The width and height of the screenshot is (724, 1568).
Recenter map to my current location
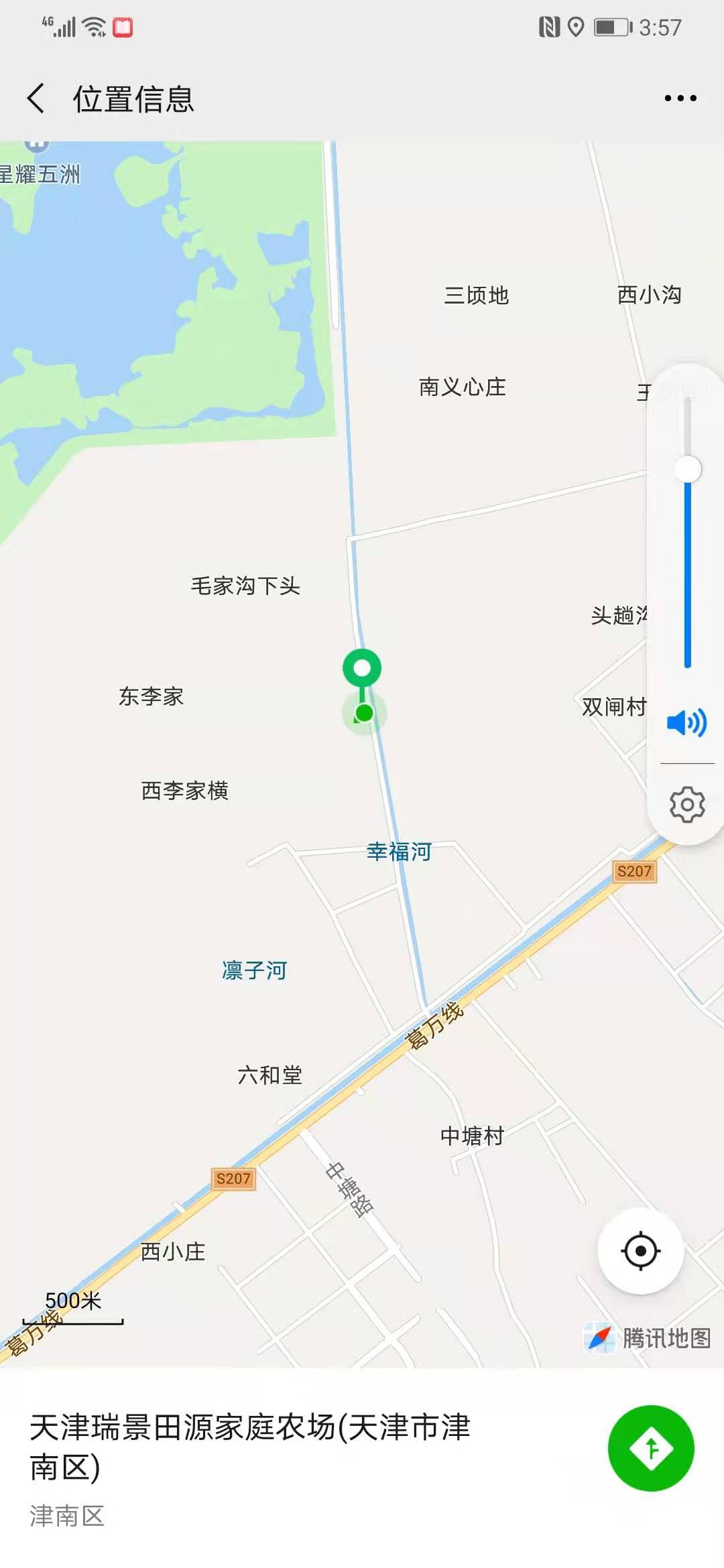[x=640, y=1250]
